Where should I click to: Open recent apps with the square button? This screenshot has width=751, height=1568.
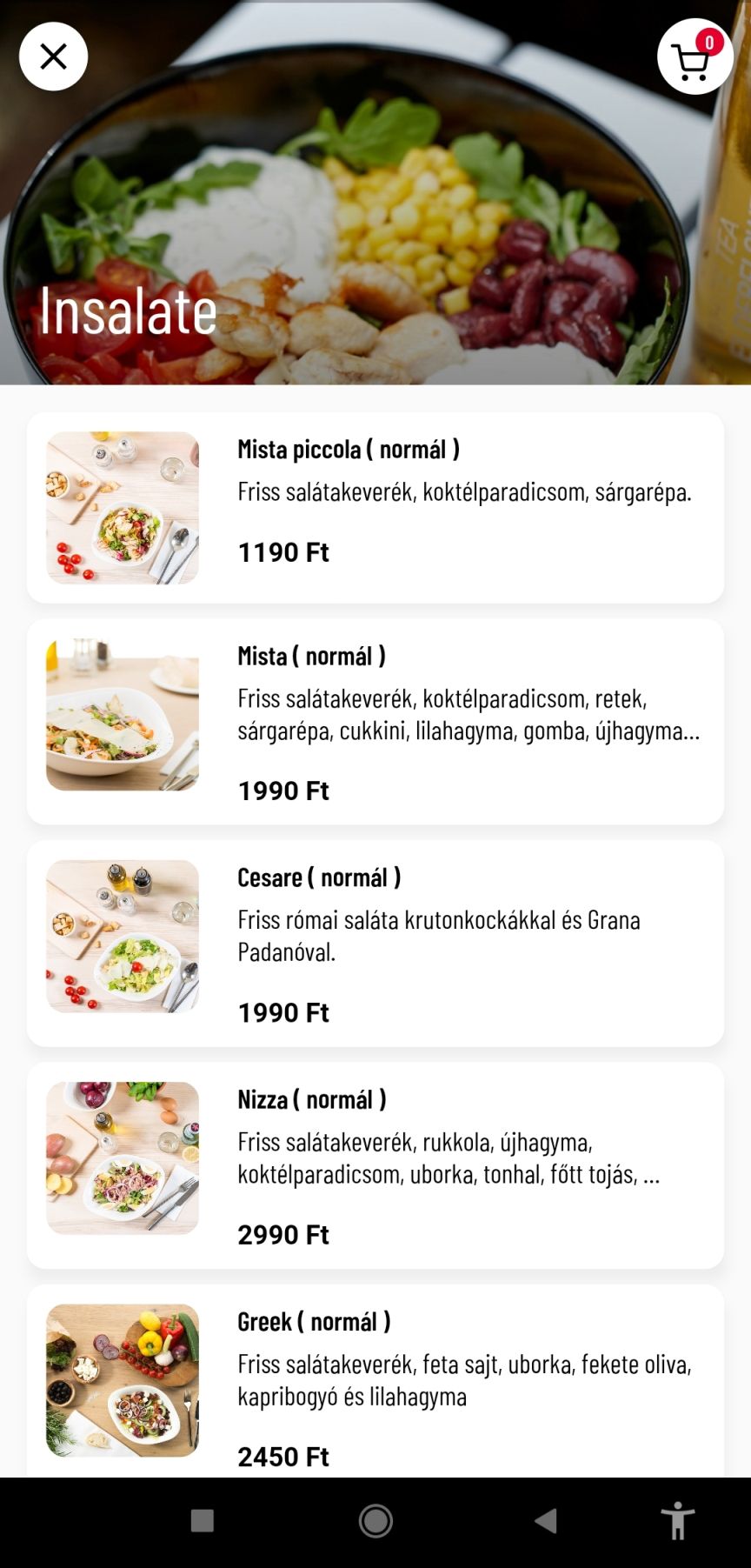coord(203,1521)
